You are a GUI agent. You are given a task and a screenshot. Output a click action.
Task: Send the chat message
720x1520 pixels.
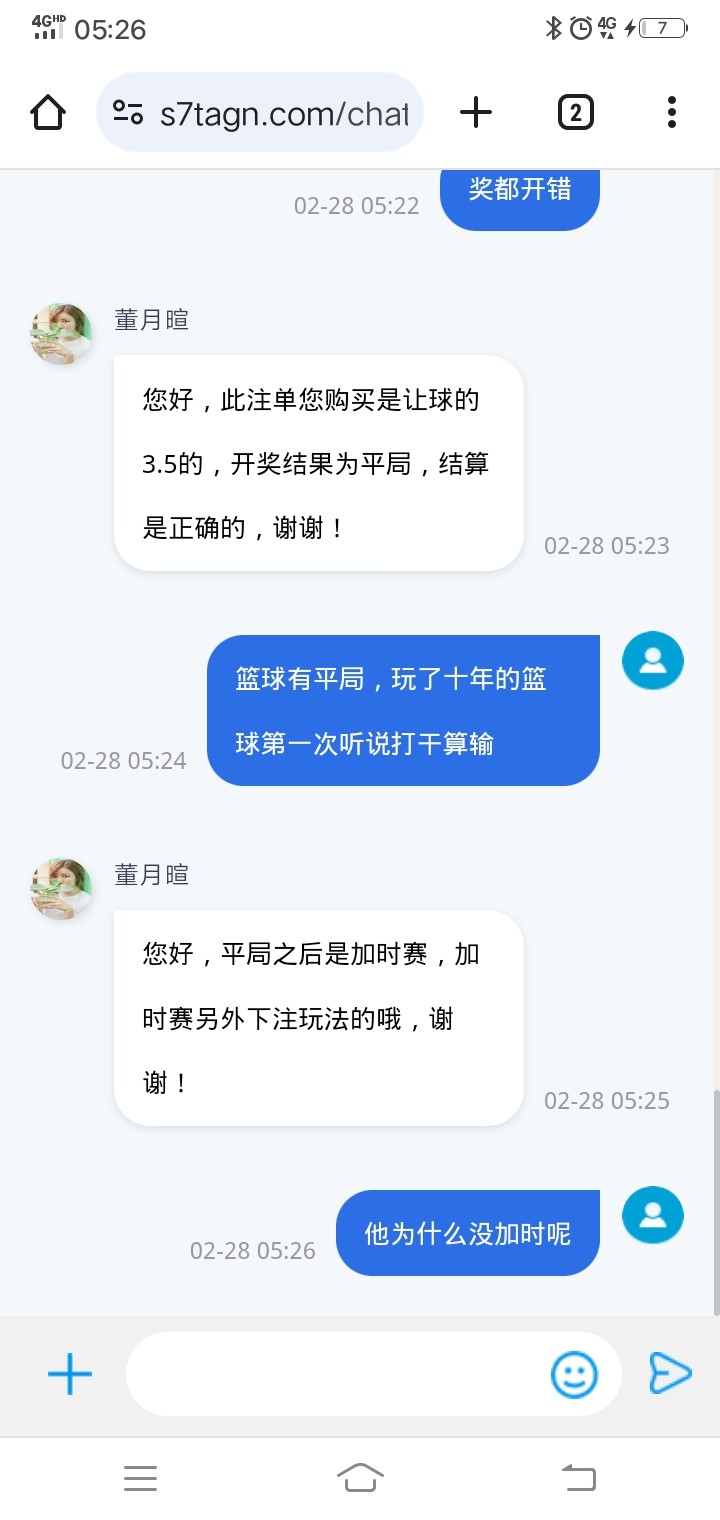[670, 1373]
